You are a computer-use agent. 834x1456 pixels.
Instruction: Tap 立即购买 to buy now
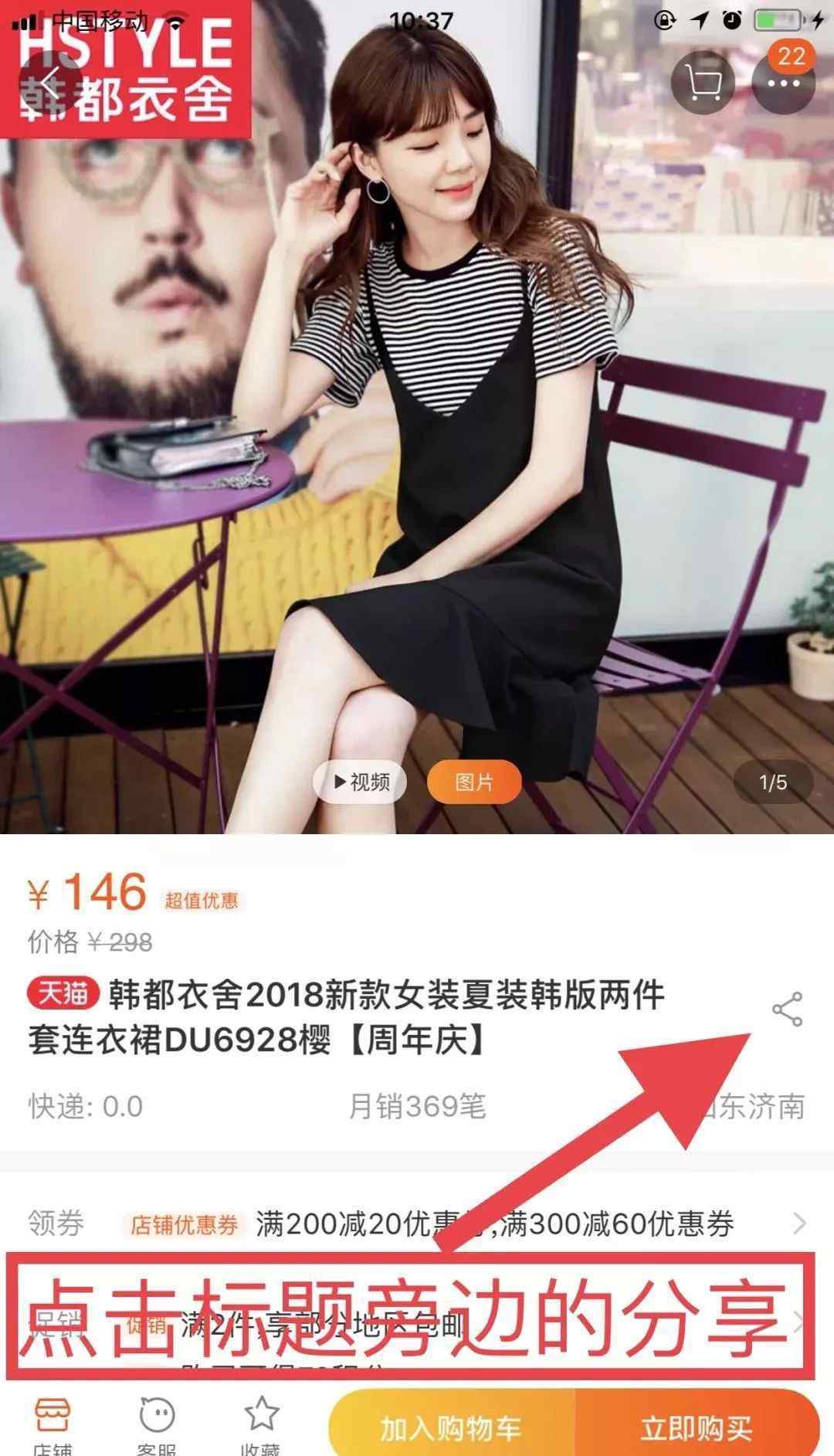coord(697,1429)
